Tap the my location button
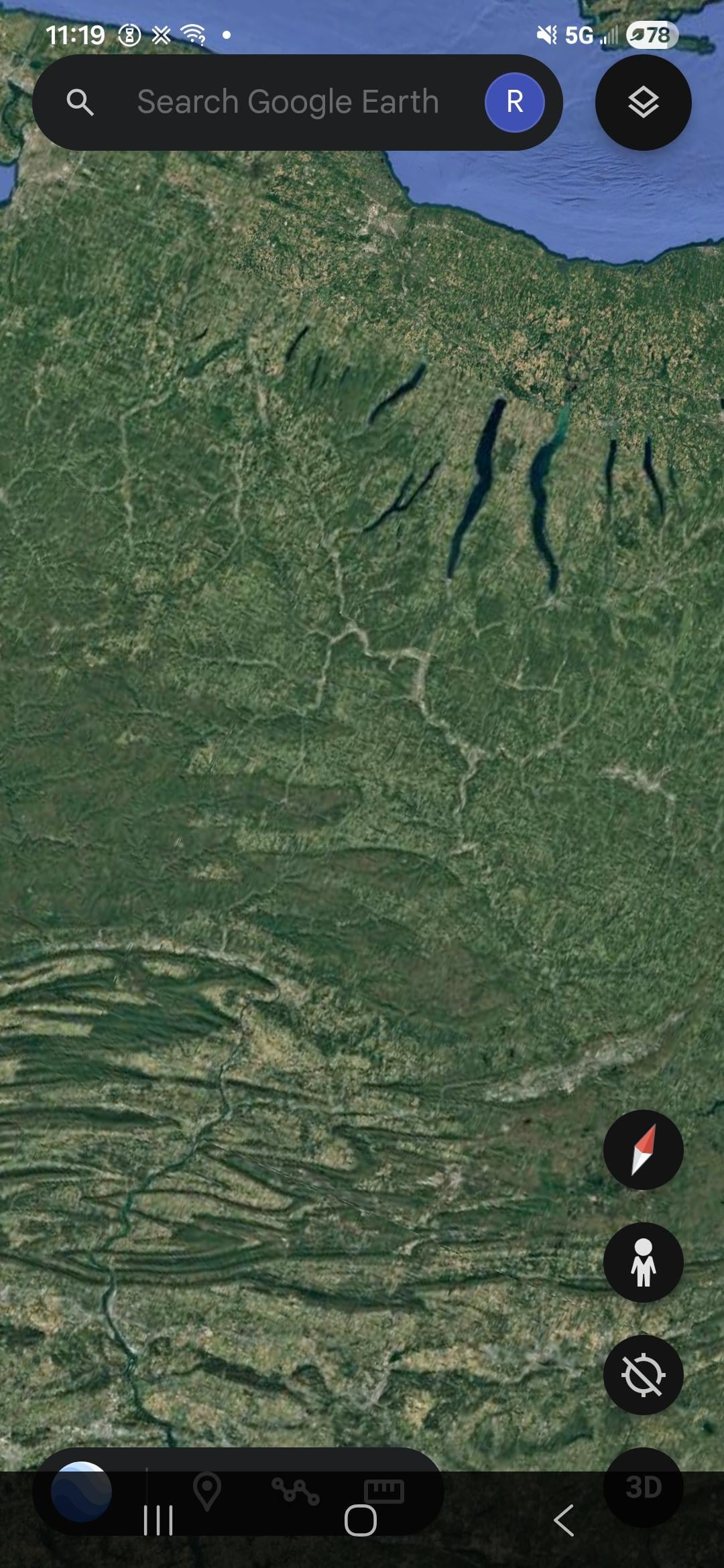The height and width of the screenshot is (1568, 724). (x=643, y=1375)
